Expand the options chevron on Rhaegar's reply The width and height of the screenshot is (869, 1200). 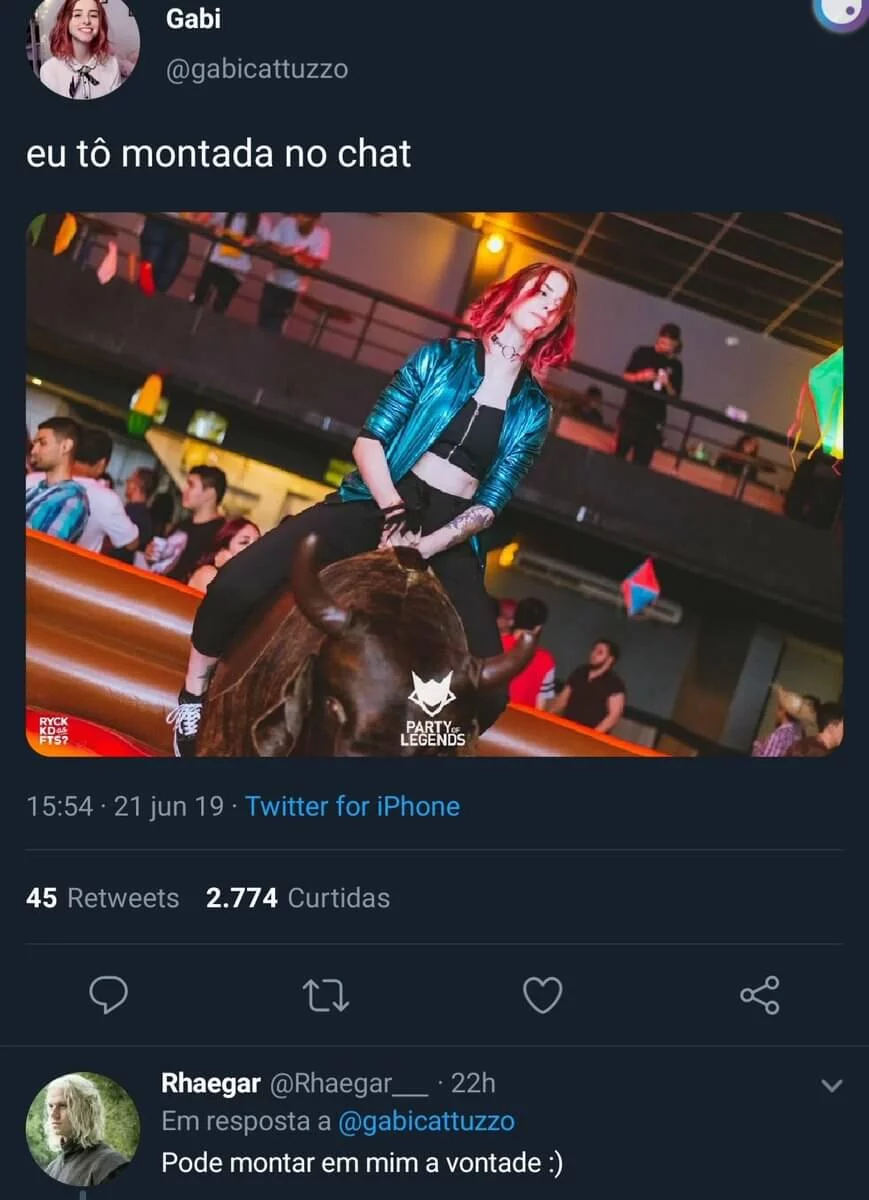pos(831,1086)
